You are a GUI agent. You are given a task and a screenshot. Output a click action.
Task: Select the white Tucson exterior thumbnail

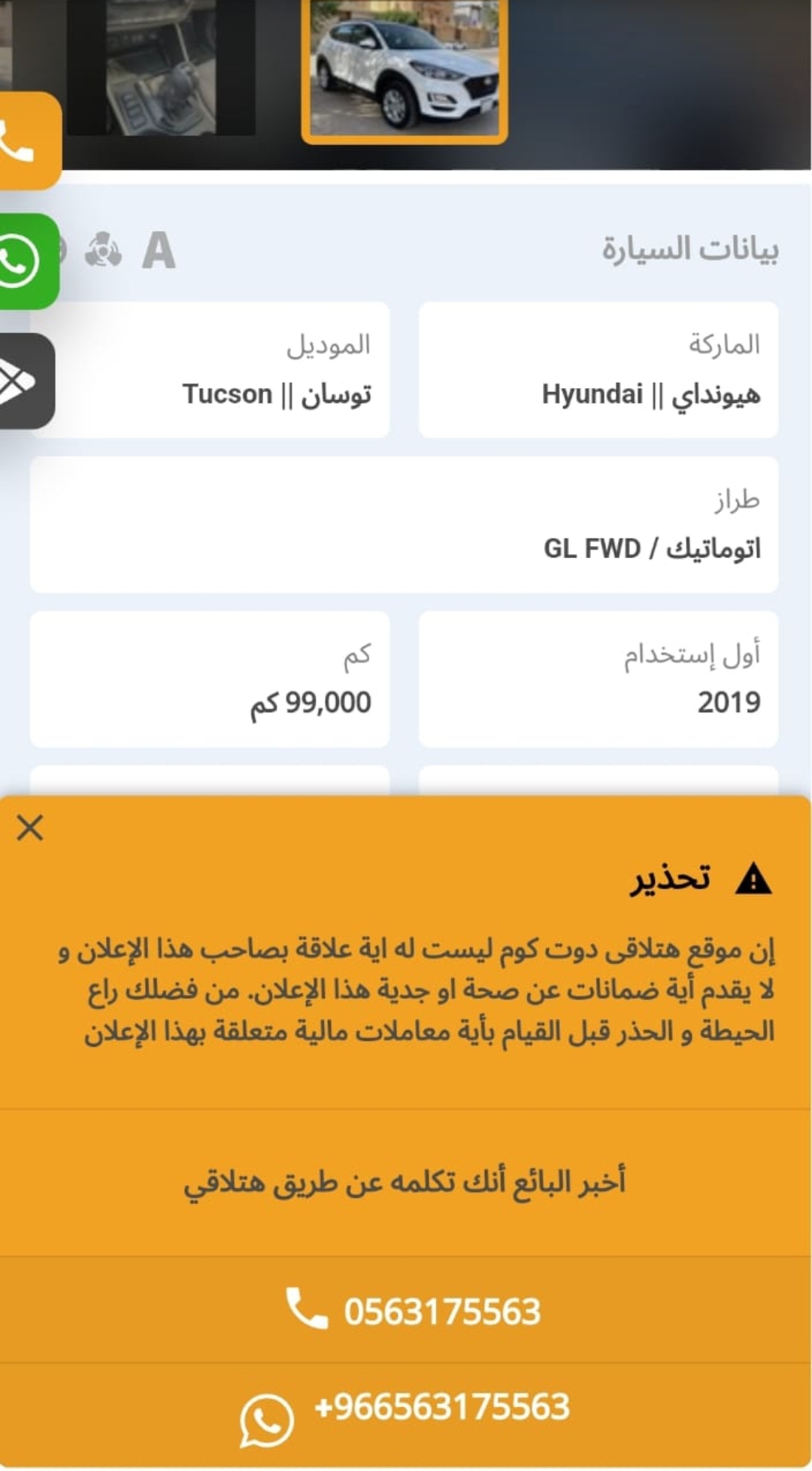(404, 69)
